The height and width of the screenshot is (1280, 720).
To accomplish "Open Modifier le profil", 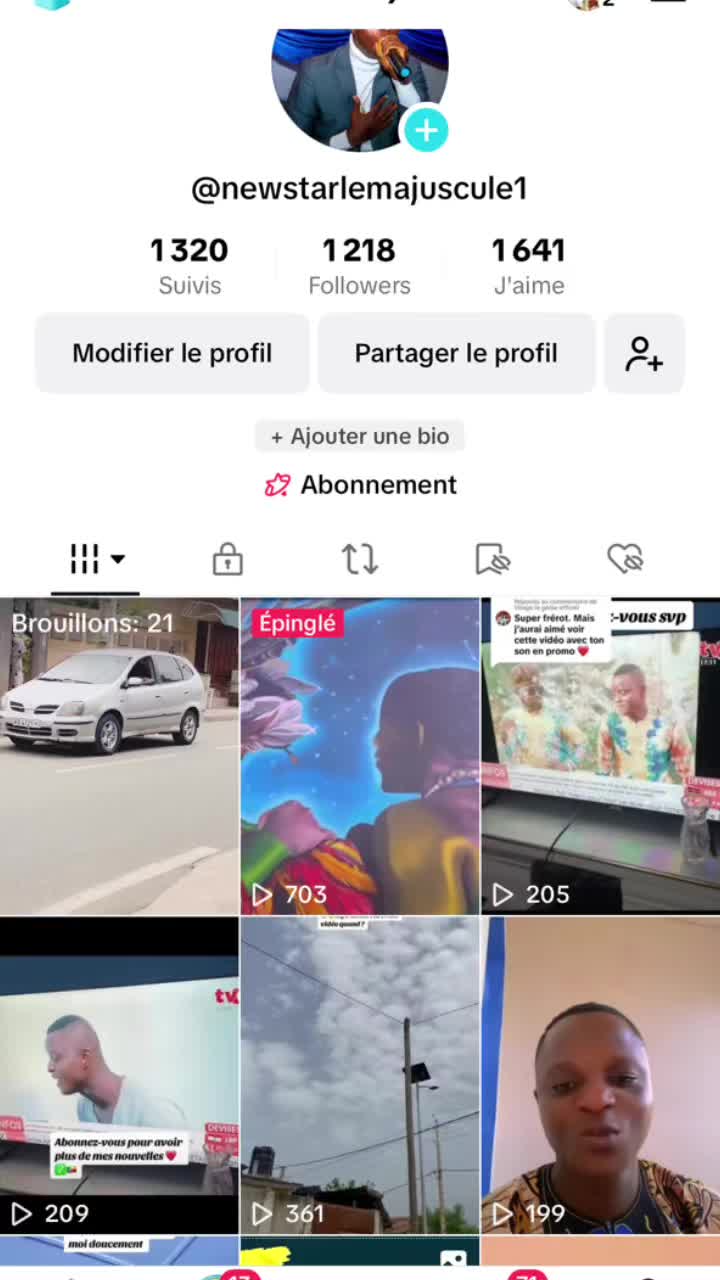I will tap(172, 353).
